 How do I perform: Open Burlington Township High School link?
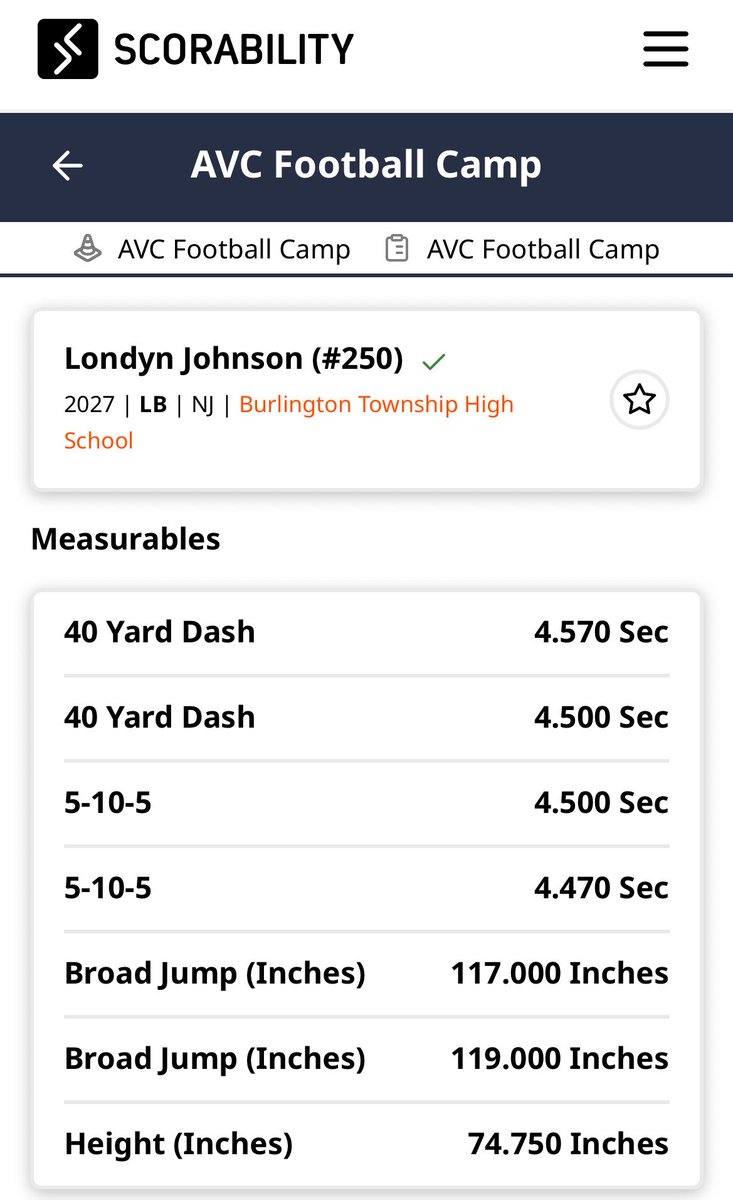click(x=289, y=422)
